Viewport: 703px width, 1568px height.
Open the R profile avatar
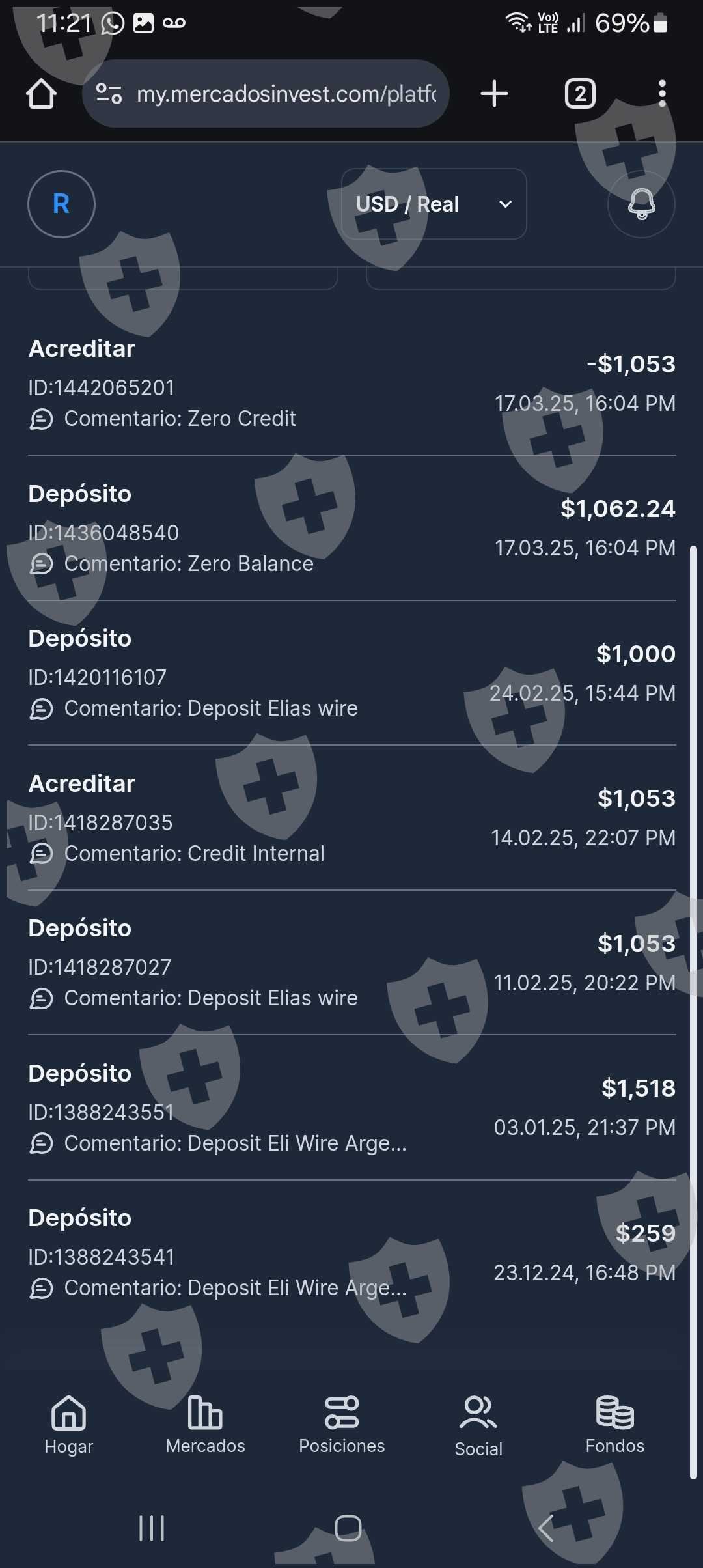tap(61, 204)
